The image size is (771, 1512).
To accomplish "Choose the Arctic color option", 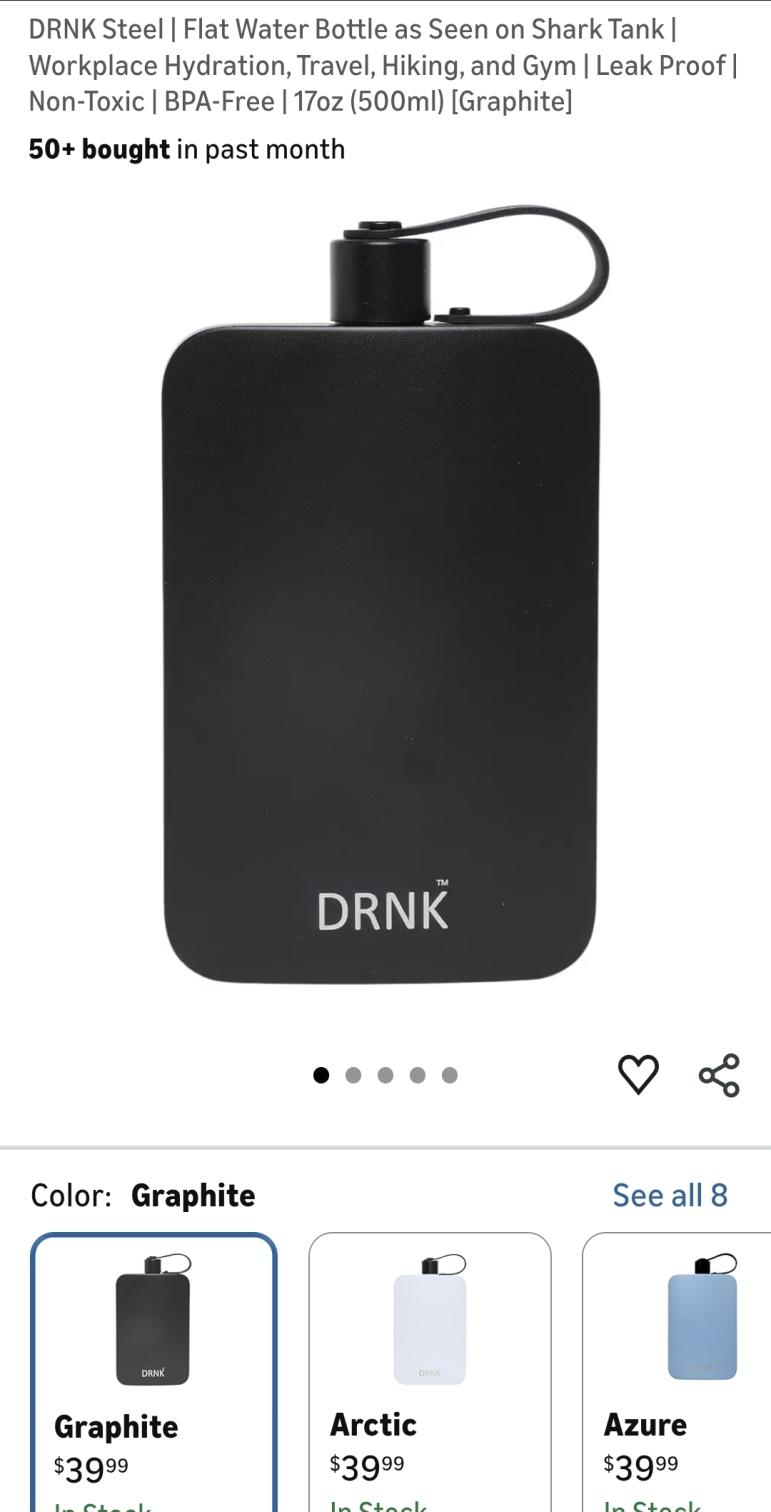I will tap(429, 1370).
